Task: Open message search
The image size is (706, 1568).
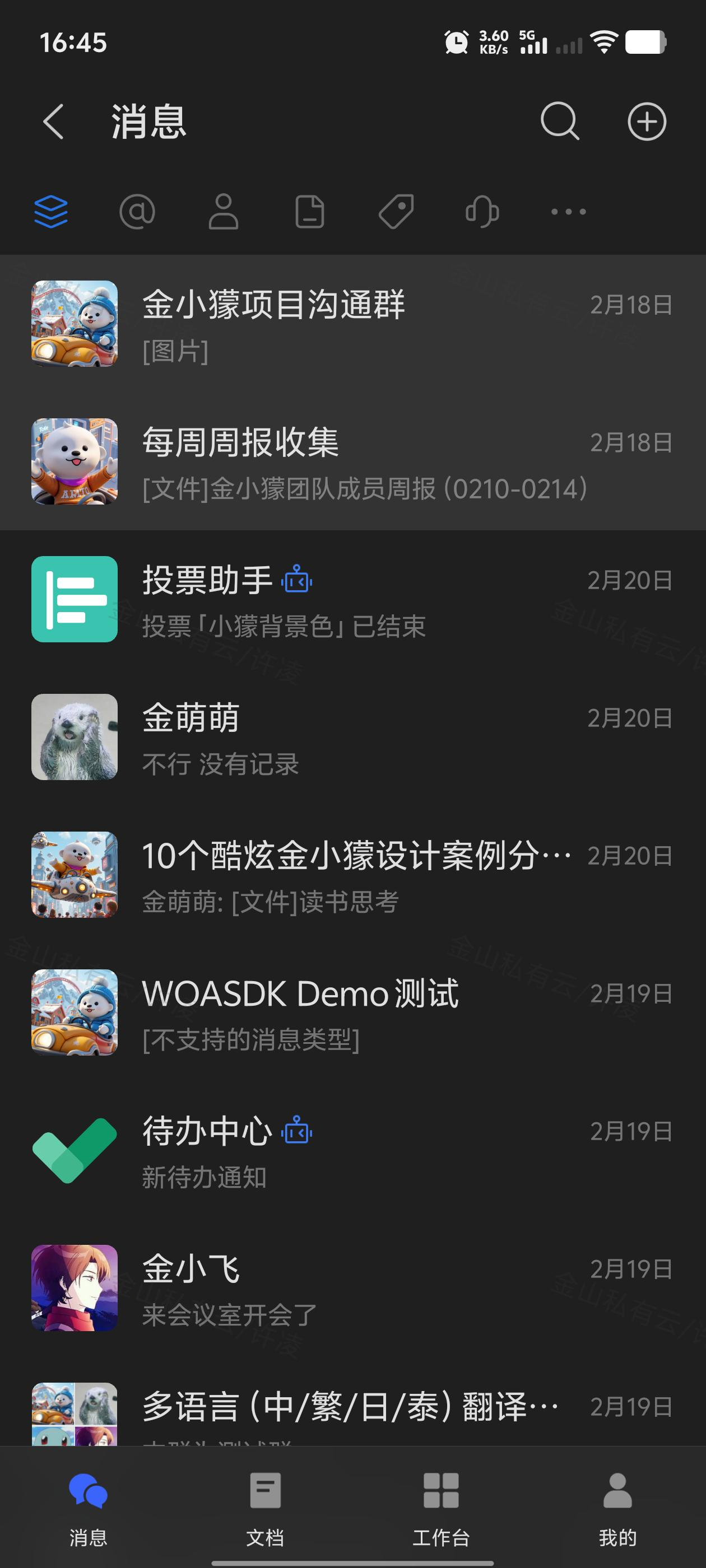Action: tap(559, 121)
